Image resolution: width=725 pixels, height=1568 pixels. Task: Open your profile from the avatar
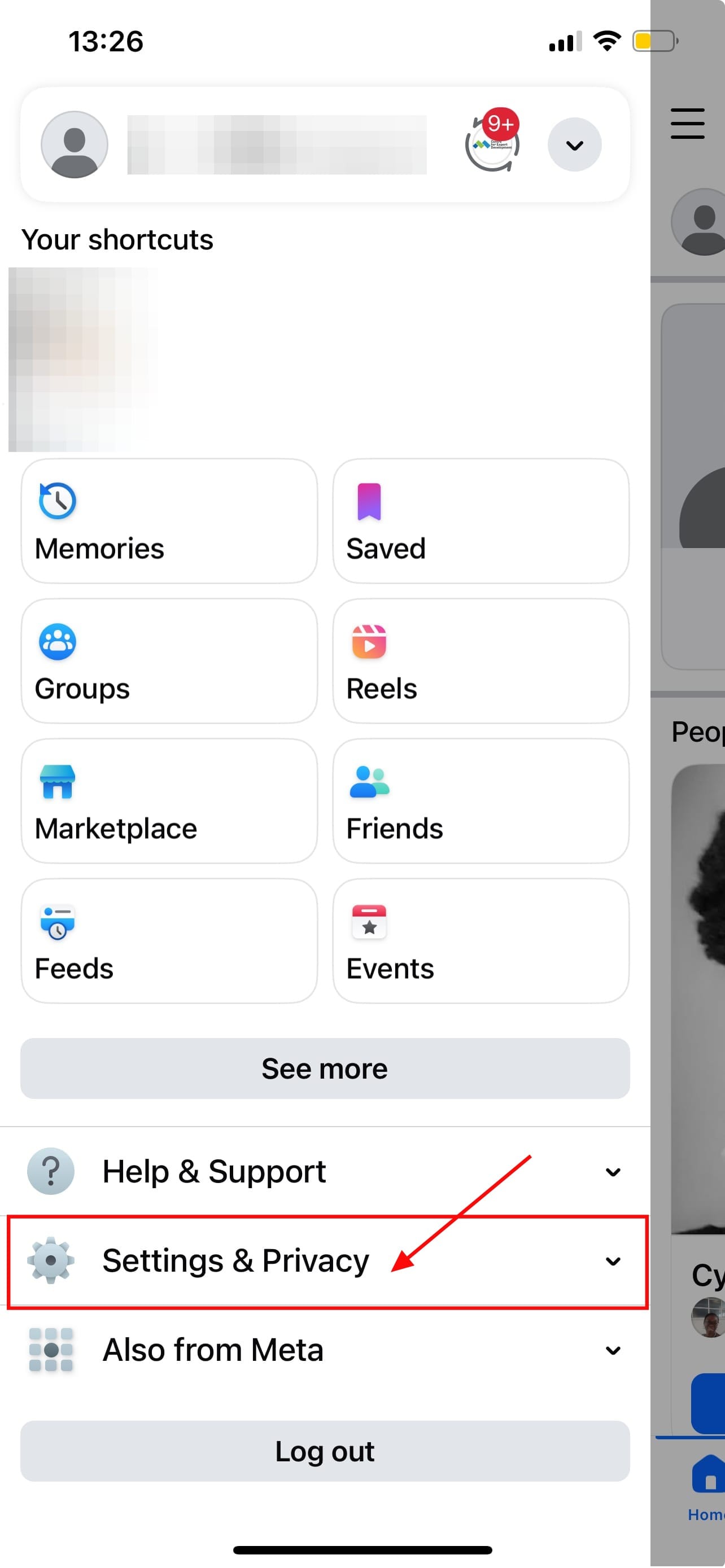coord(75,145)
